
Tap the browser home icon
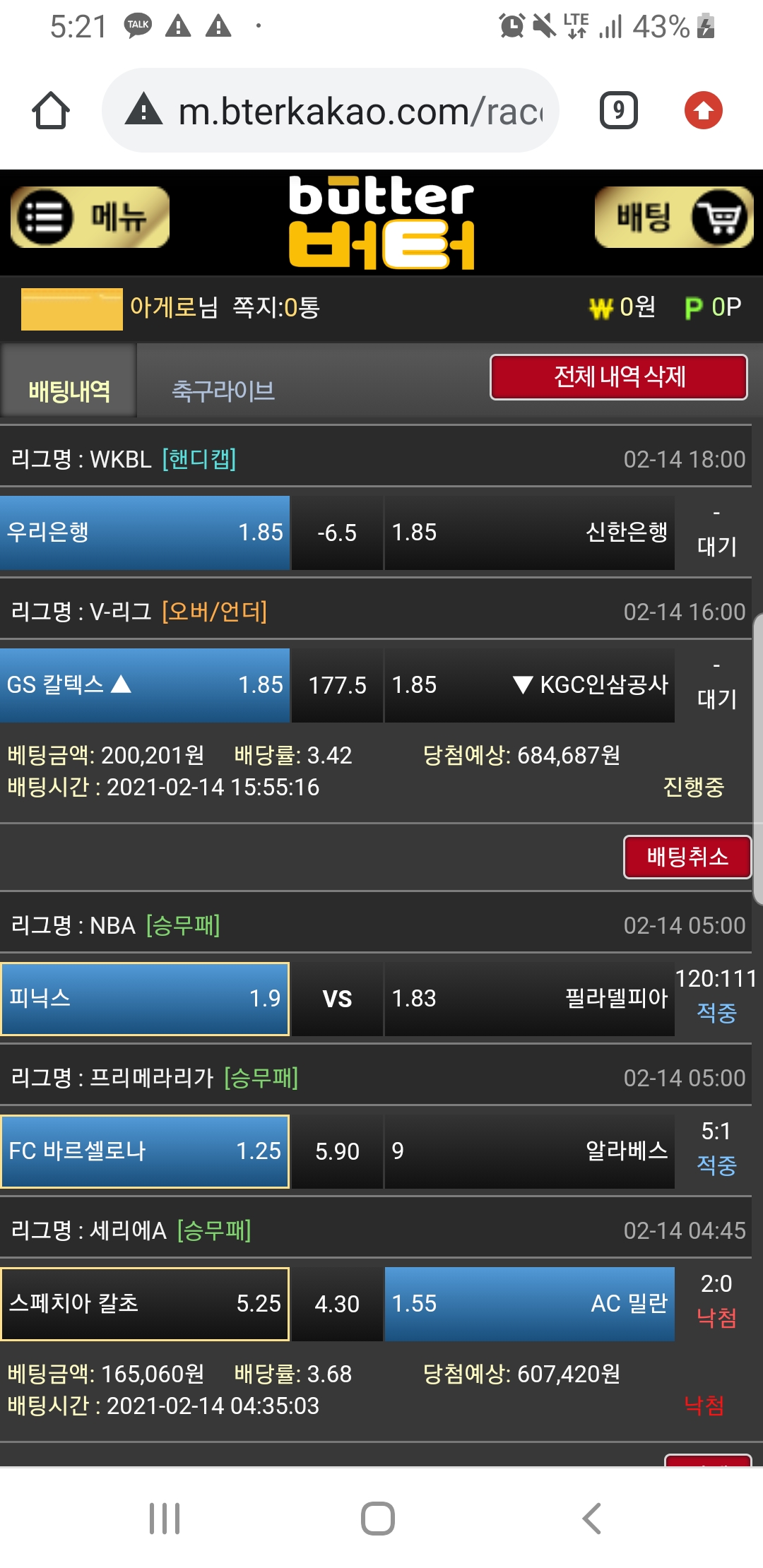(51, 111)
